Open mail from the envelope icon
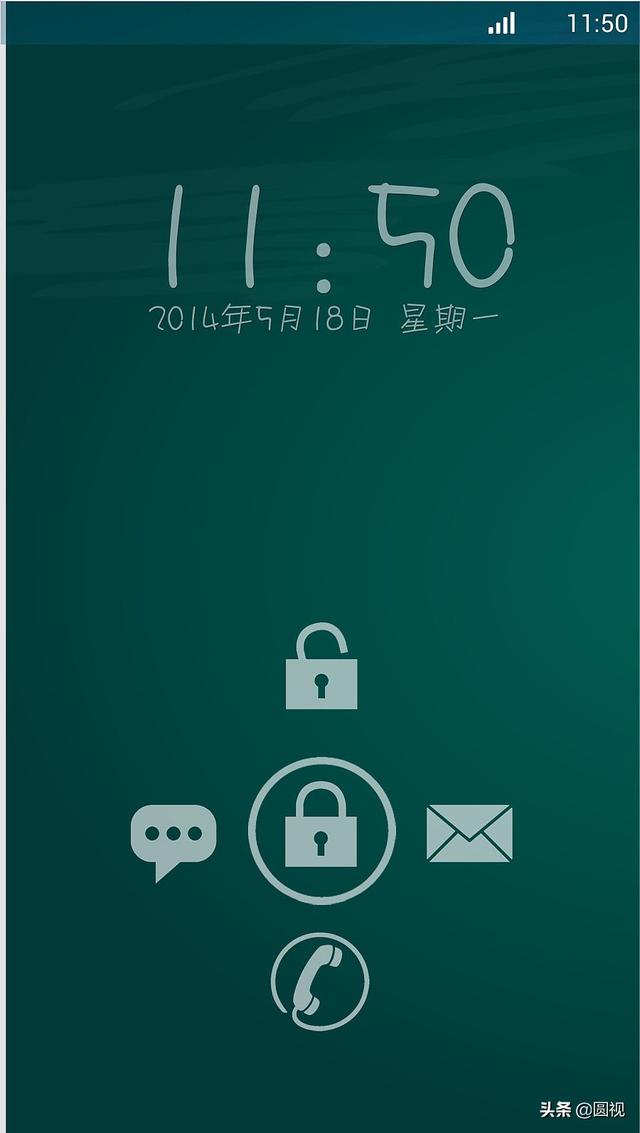Image resolution: width=640 pixels, height=1133 pixels. click(469, 833)
